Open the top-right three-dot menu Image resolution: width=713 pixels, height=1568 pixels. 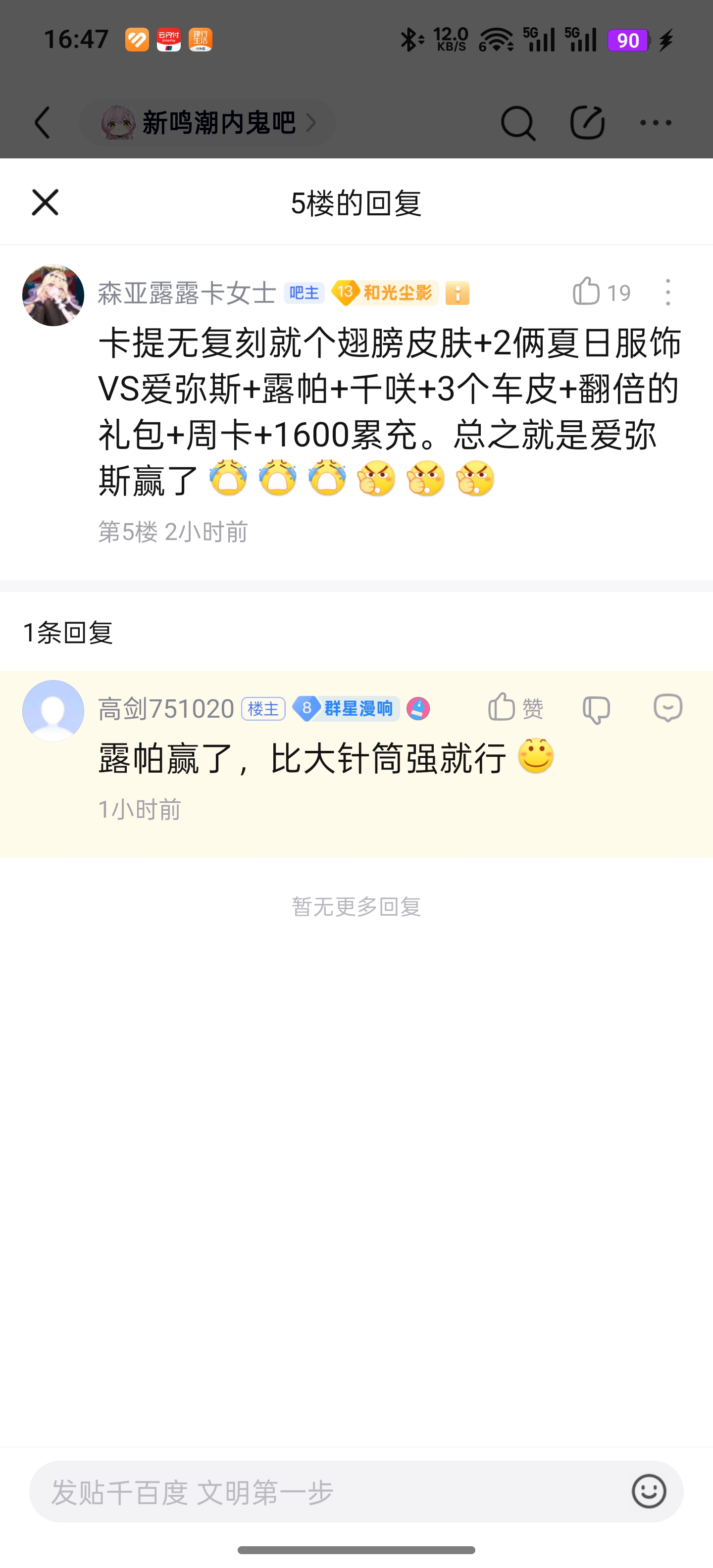point(656,122)
